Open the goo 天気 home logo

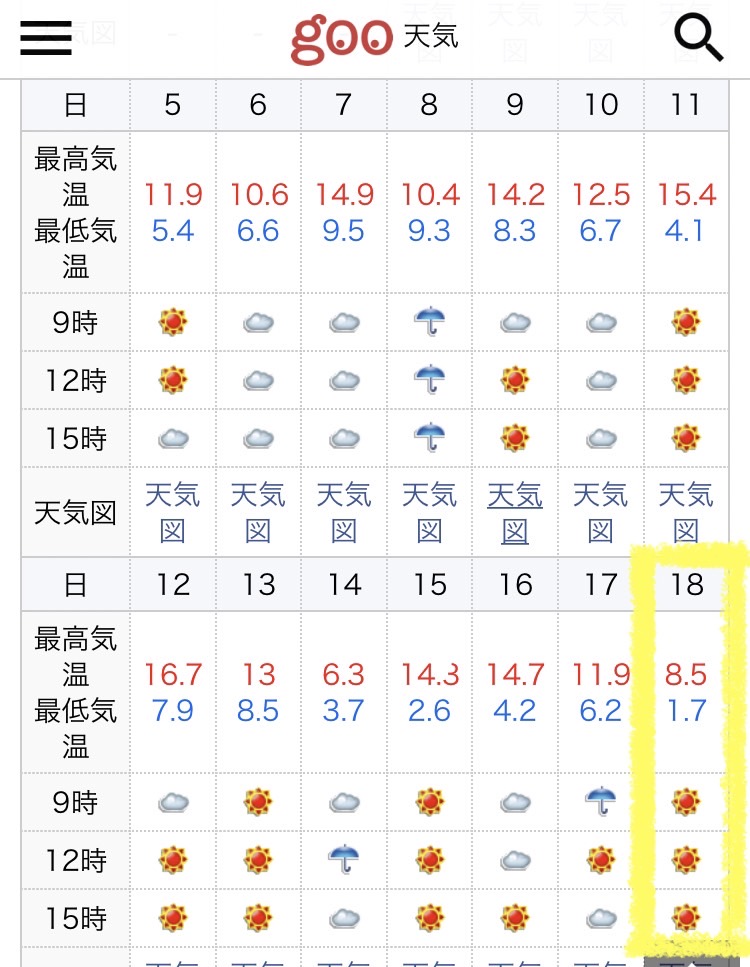tap(375, 39)
